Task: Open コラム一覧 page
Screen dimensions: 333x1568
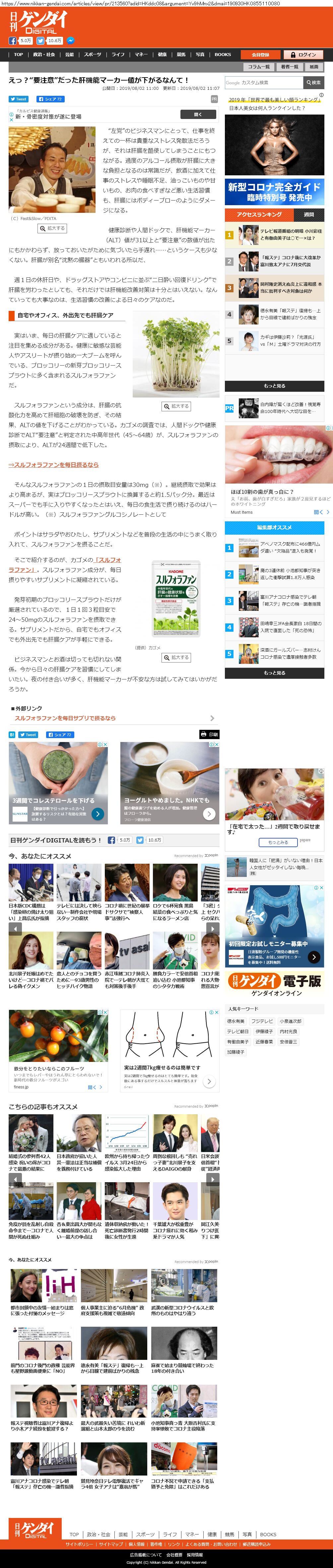Action: click(259, 67)
